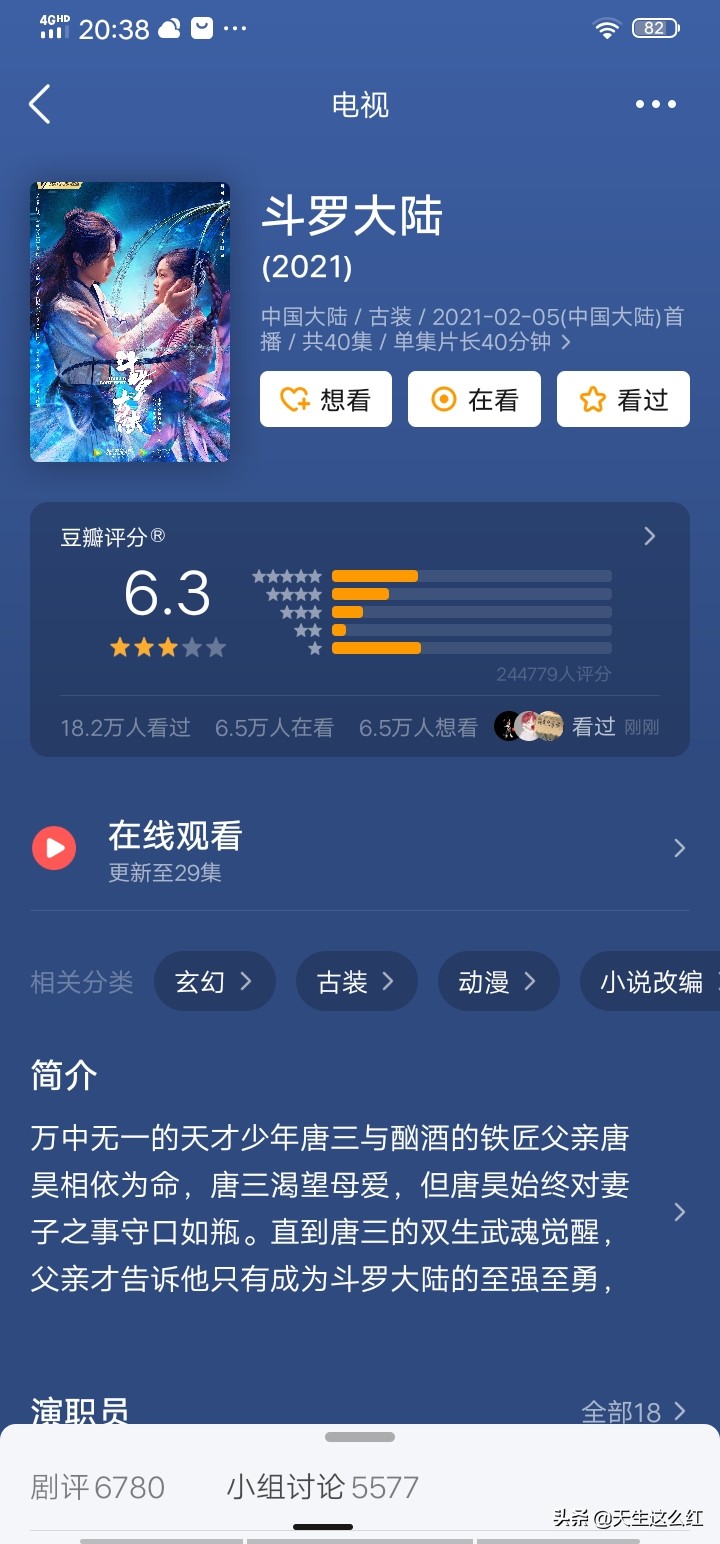
Task: Expand the full 简介 synopsis
Action: pyautogui.click(x=679, y=1210)
